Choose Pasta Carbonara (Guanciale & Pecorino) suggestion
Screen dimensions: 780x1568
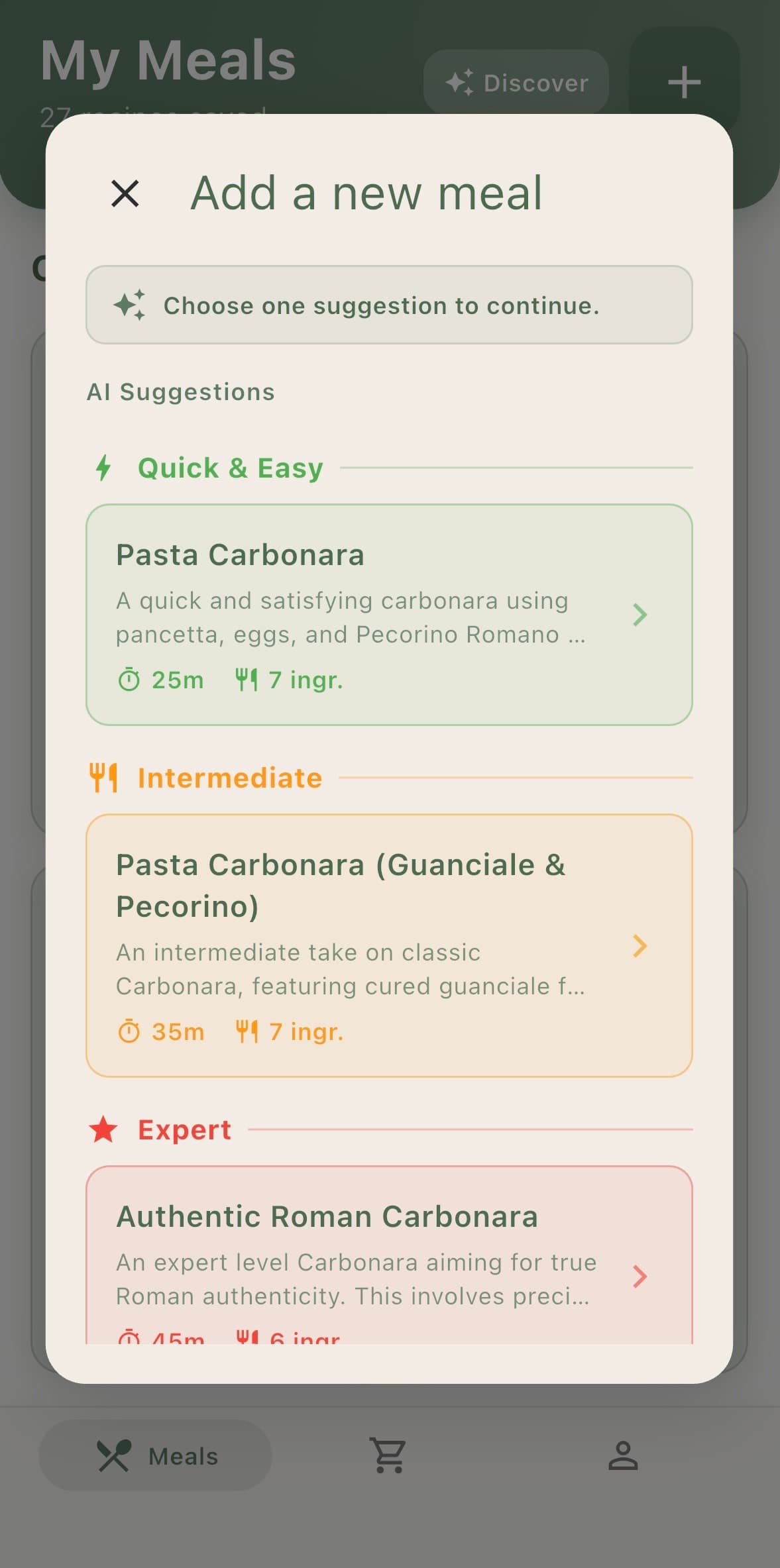point(389,945)
